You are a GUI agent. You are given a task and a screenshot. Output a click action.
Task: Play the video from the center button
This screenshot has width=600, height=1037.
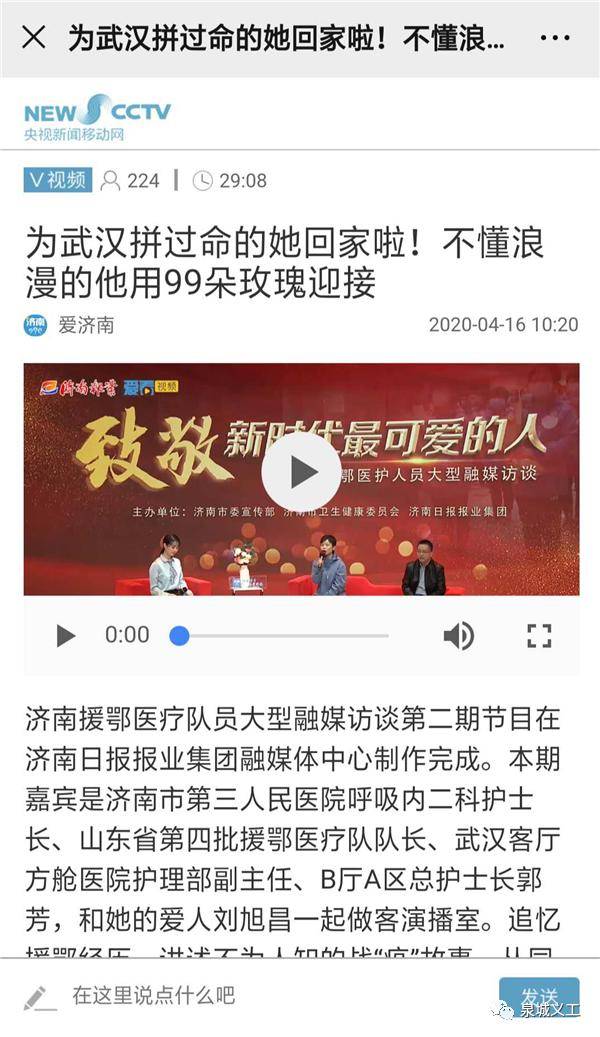(x=300, y=471)
